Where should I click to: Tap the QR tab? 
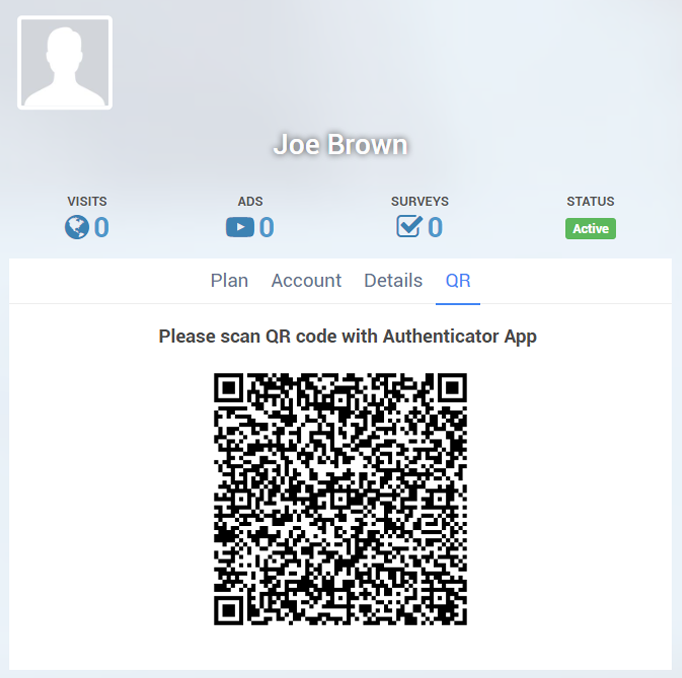tap(458, 281)
